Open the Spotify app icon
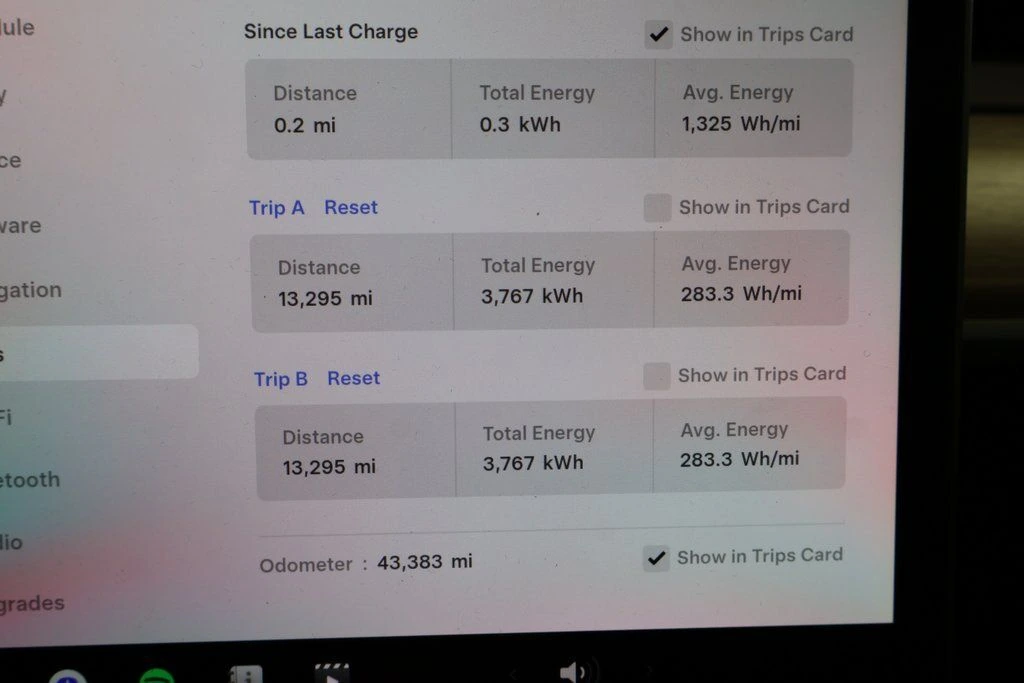Image resolution: width=1024 pixels, height=683 pixels. coord(156,677)
